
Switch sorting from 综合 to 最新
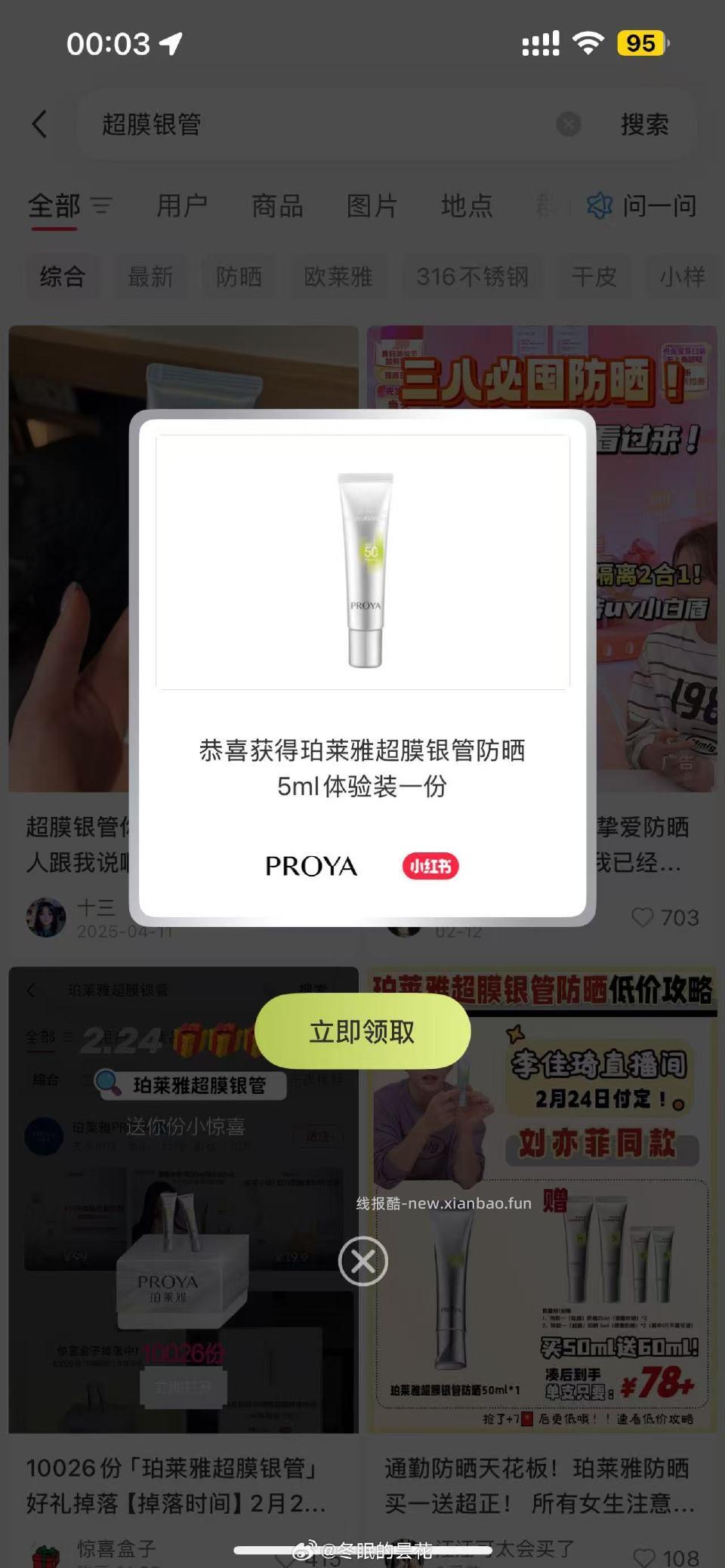[x=150, y=277]
